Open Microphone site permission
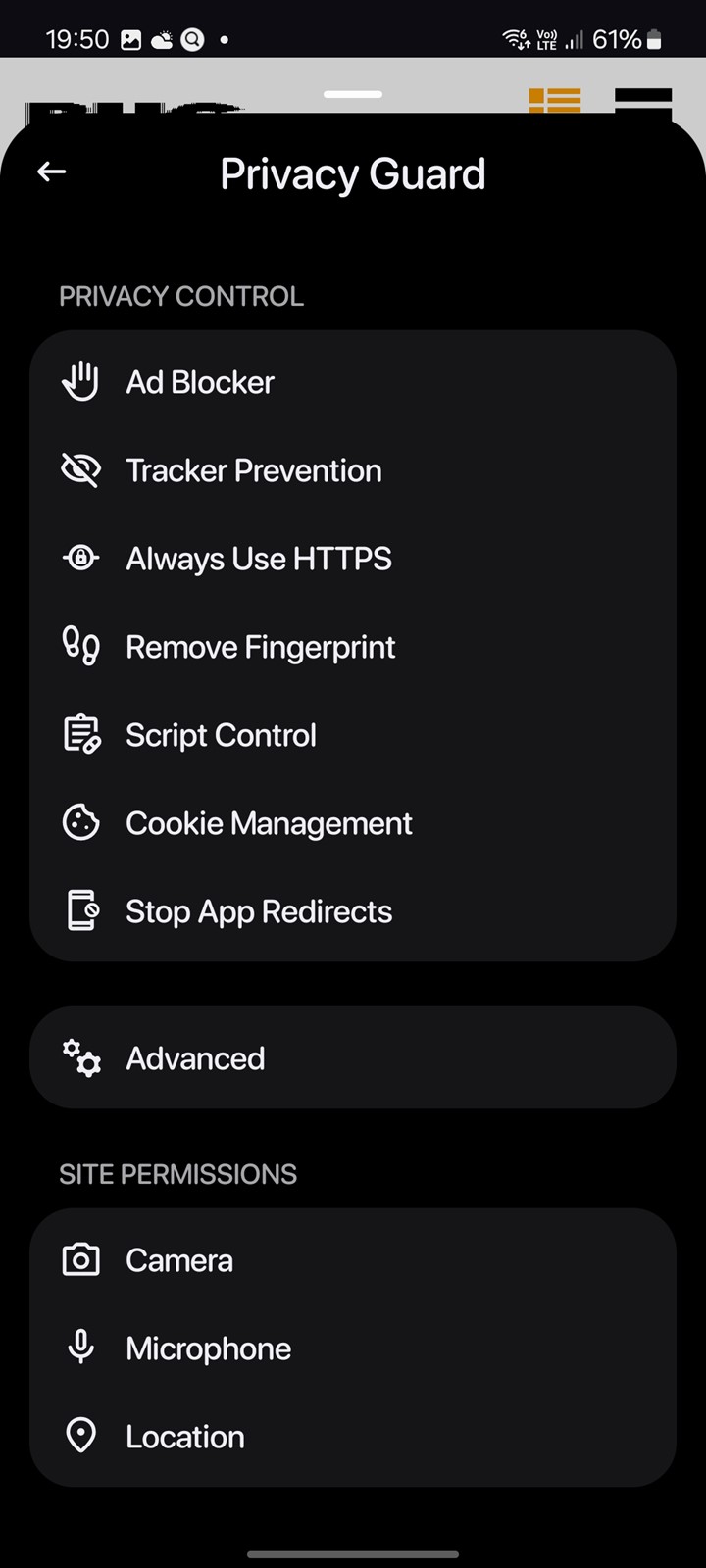The height and width of the screenshot is (1568, 706). (x=353, y=1348)
